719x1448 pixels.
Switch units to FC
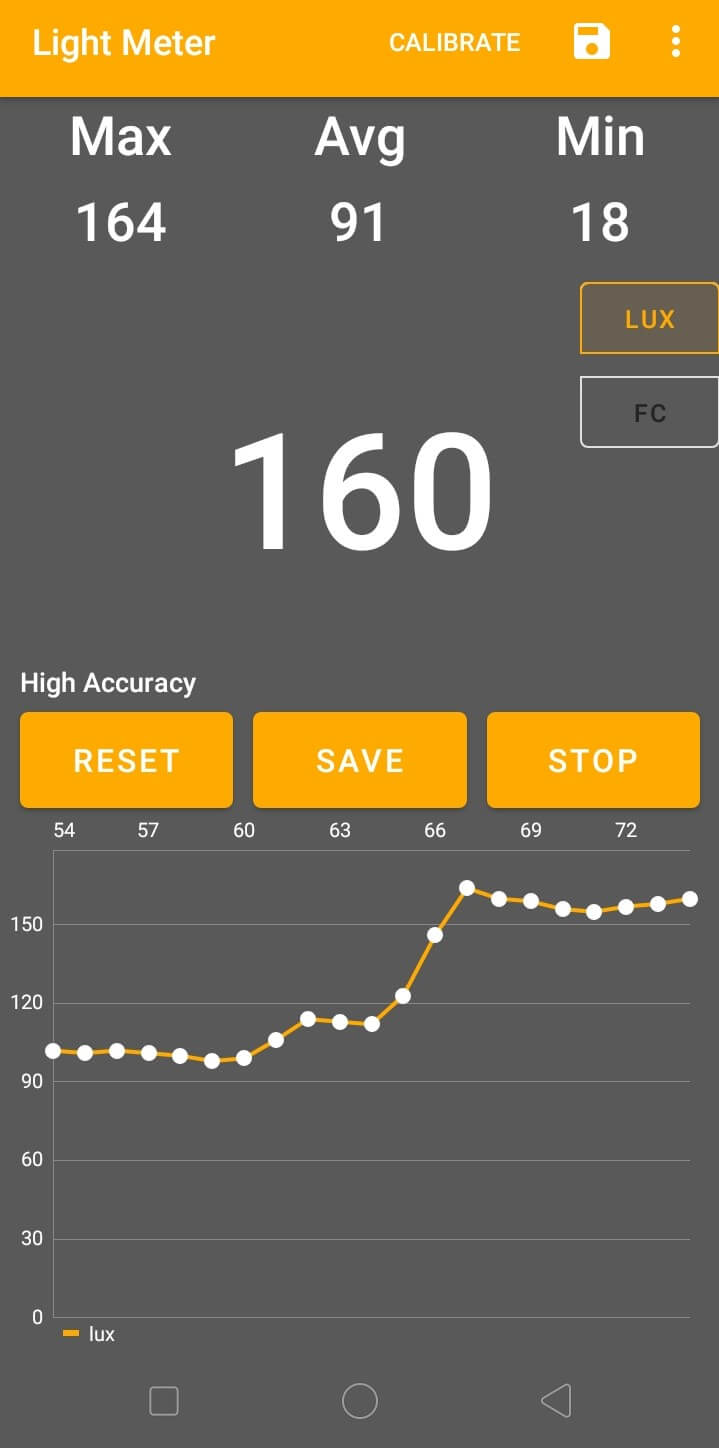click(649, 412)
